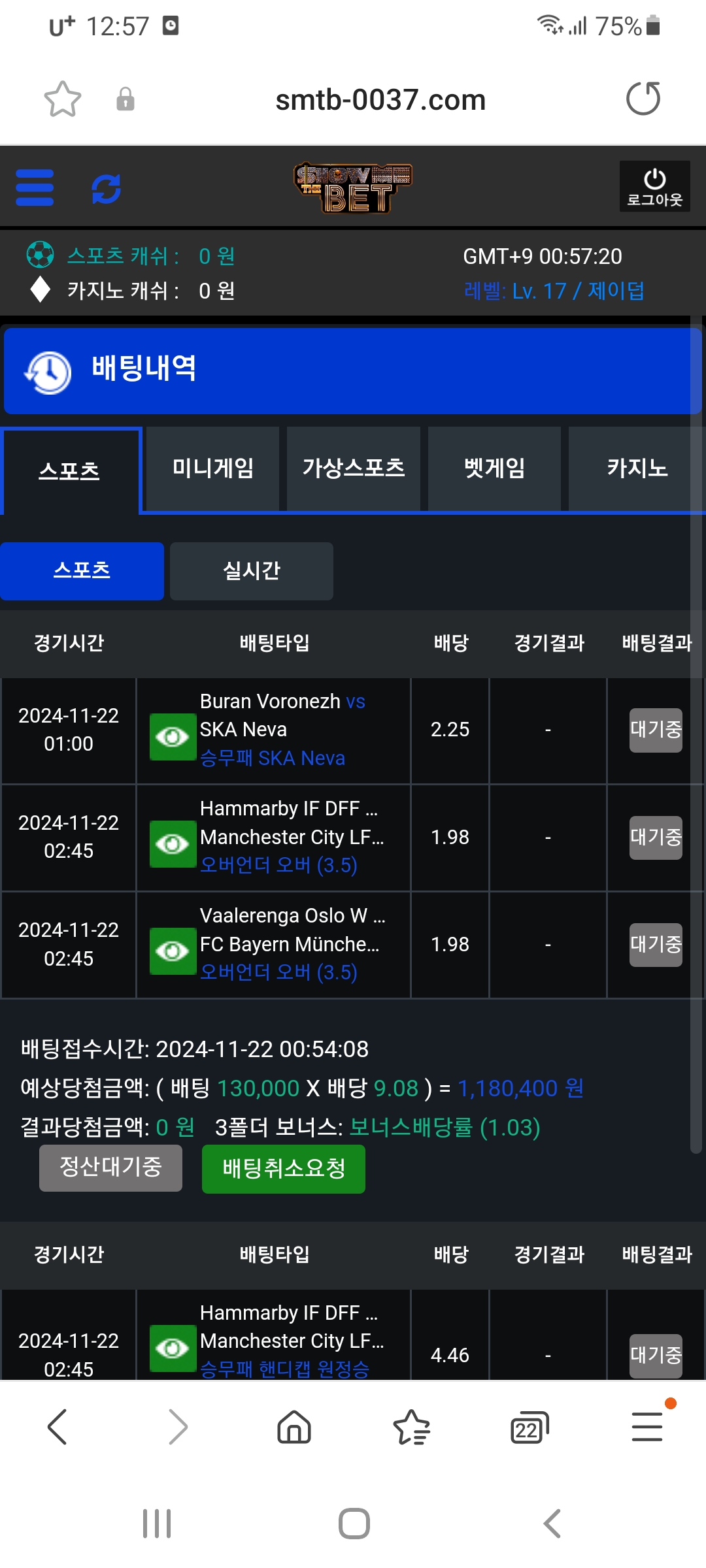
Task: Tap the 로그아웃 logout button
Action: click(654, 187)
